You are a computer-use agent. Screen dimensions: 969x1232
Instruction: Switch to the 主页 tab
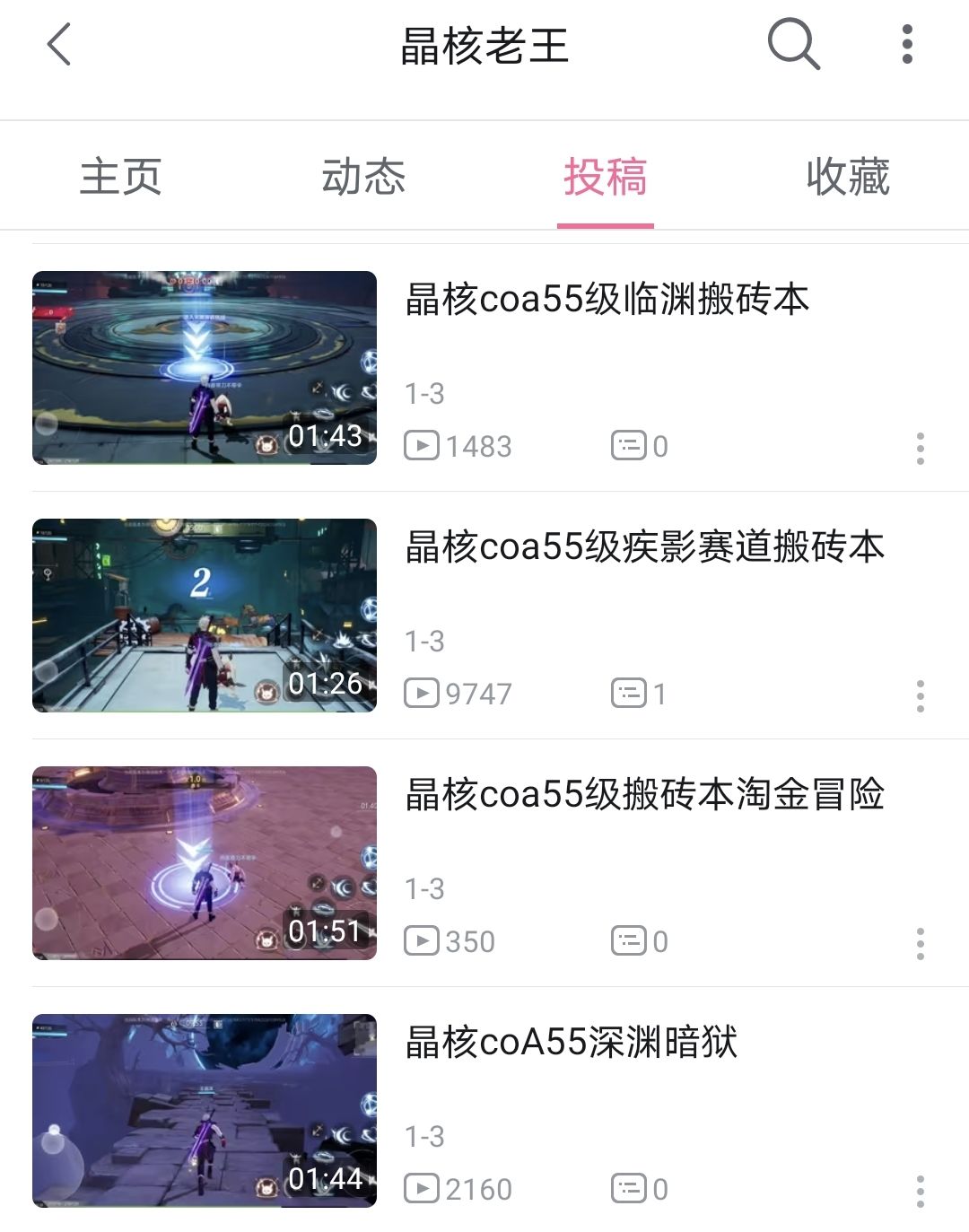pyautogui.click(x=121, y=176)
